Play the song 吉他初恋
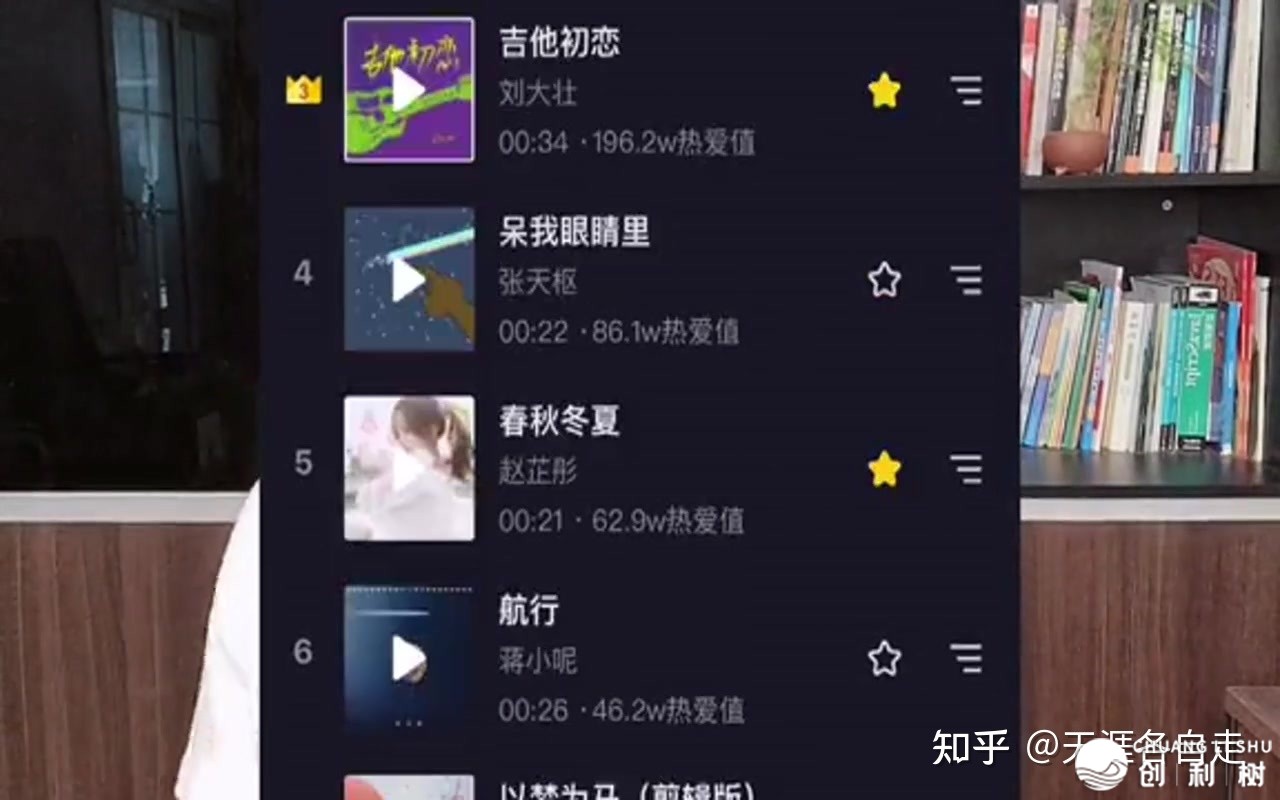Image resolution: width=1280 pixels, height=800 pixels. point(408,91)
